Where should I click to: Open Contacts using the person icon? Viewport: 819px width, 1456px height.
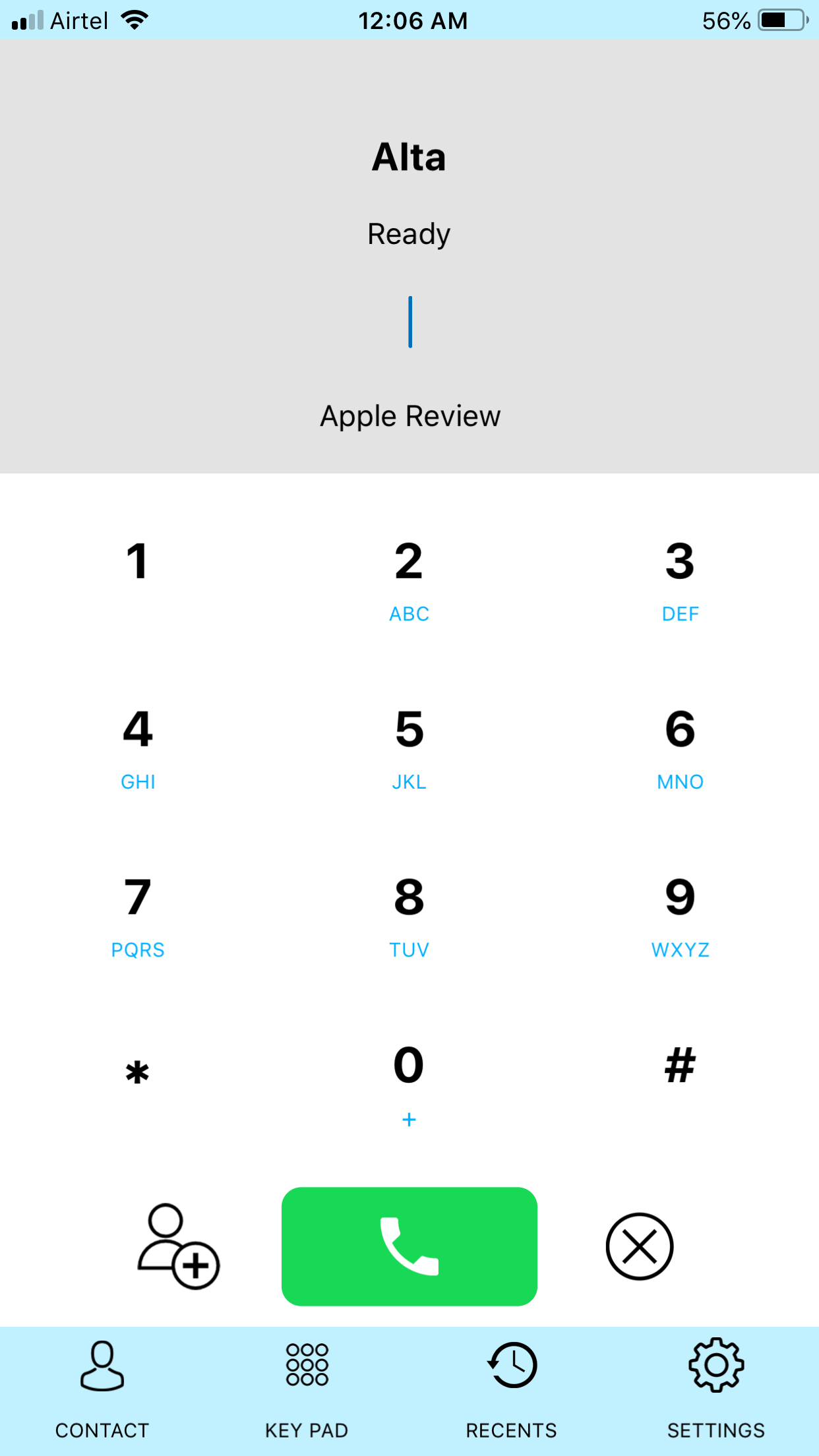[x=102, y=1365]
